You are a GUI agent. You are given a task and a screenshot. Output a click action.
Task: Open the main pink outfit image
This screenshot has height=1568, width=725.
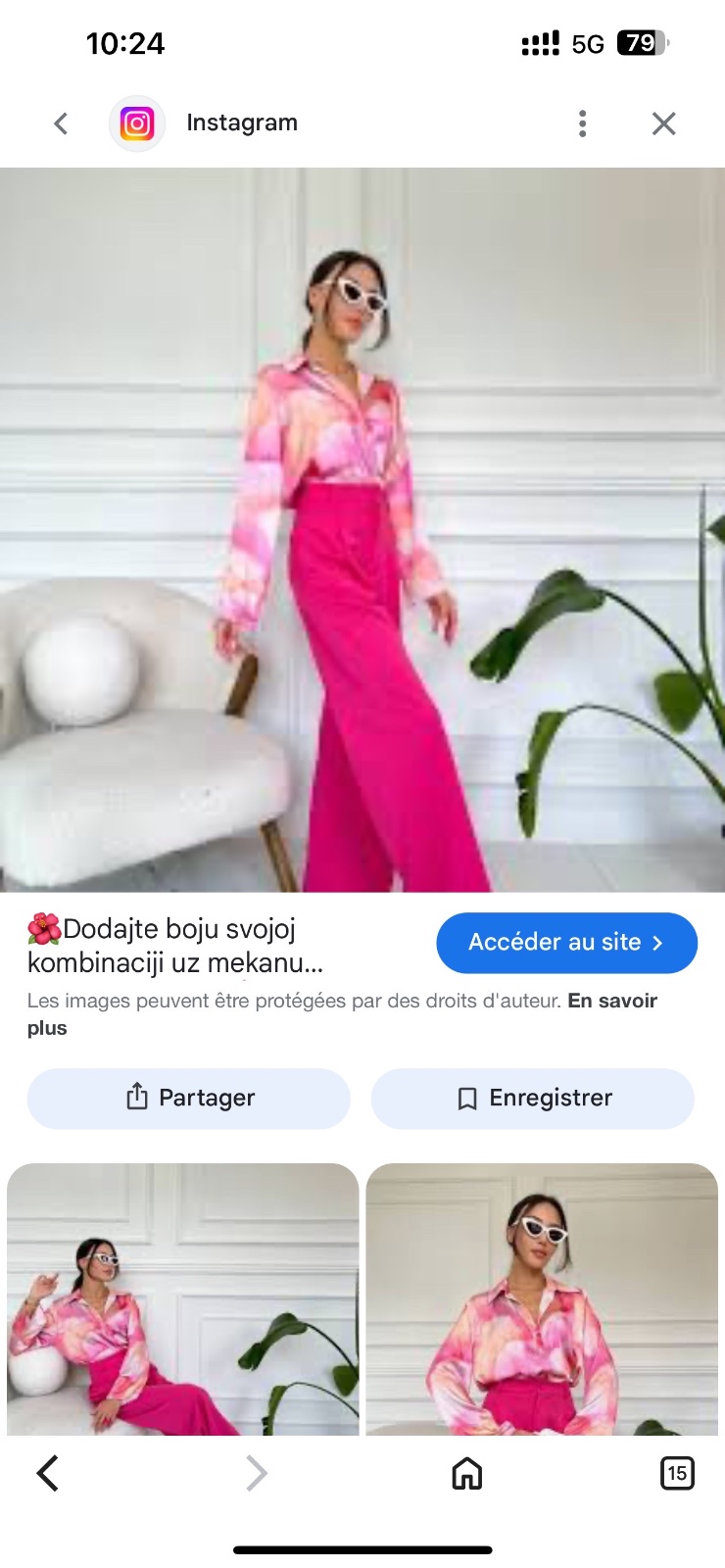pos(362,529)
